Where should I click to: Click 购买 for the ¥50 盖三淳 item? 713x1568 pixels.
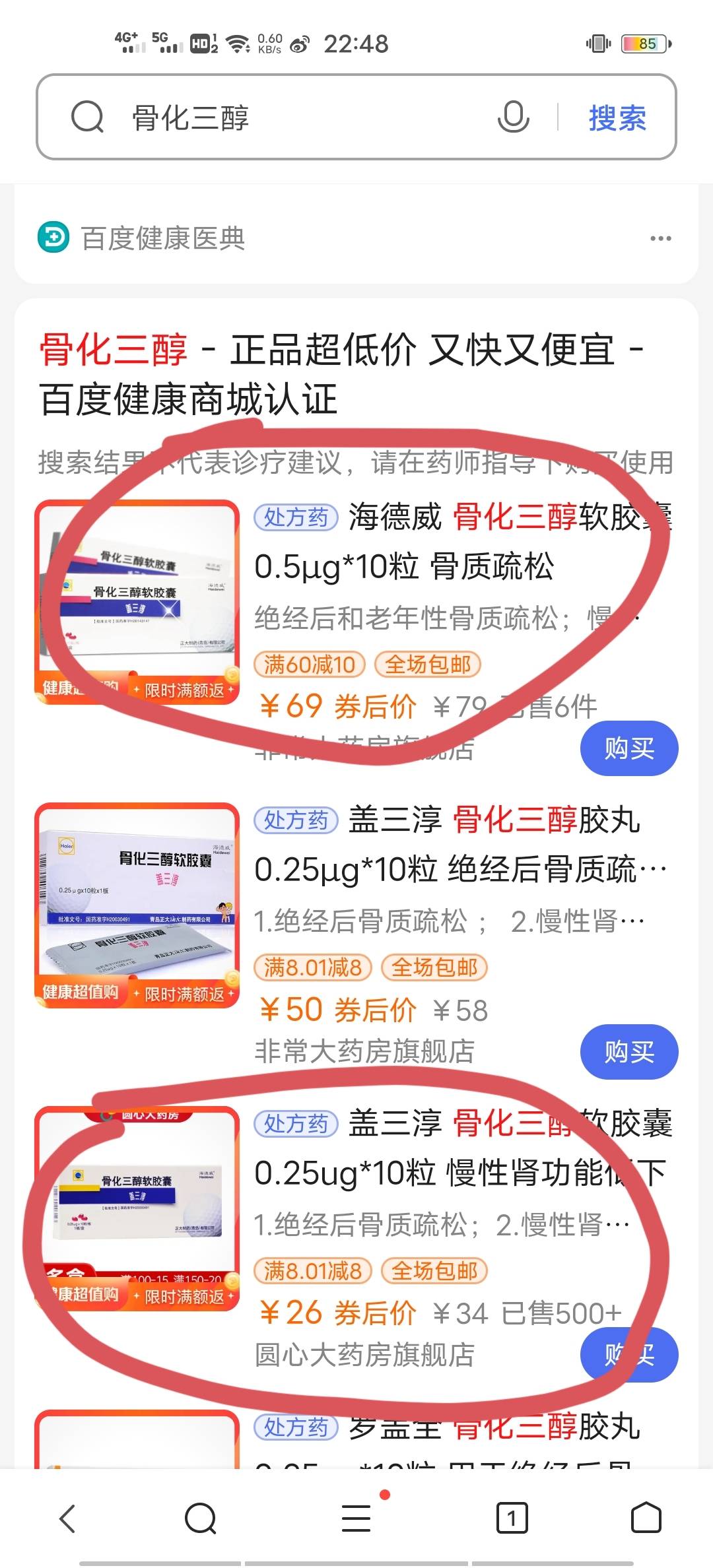(628, 1052)
